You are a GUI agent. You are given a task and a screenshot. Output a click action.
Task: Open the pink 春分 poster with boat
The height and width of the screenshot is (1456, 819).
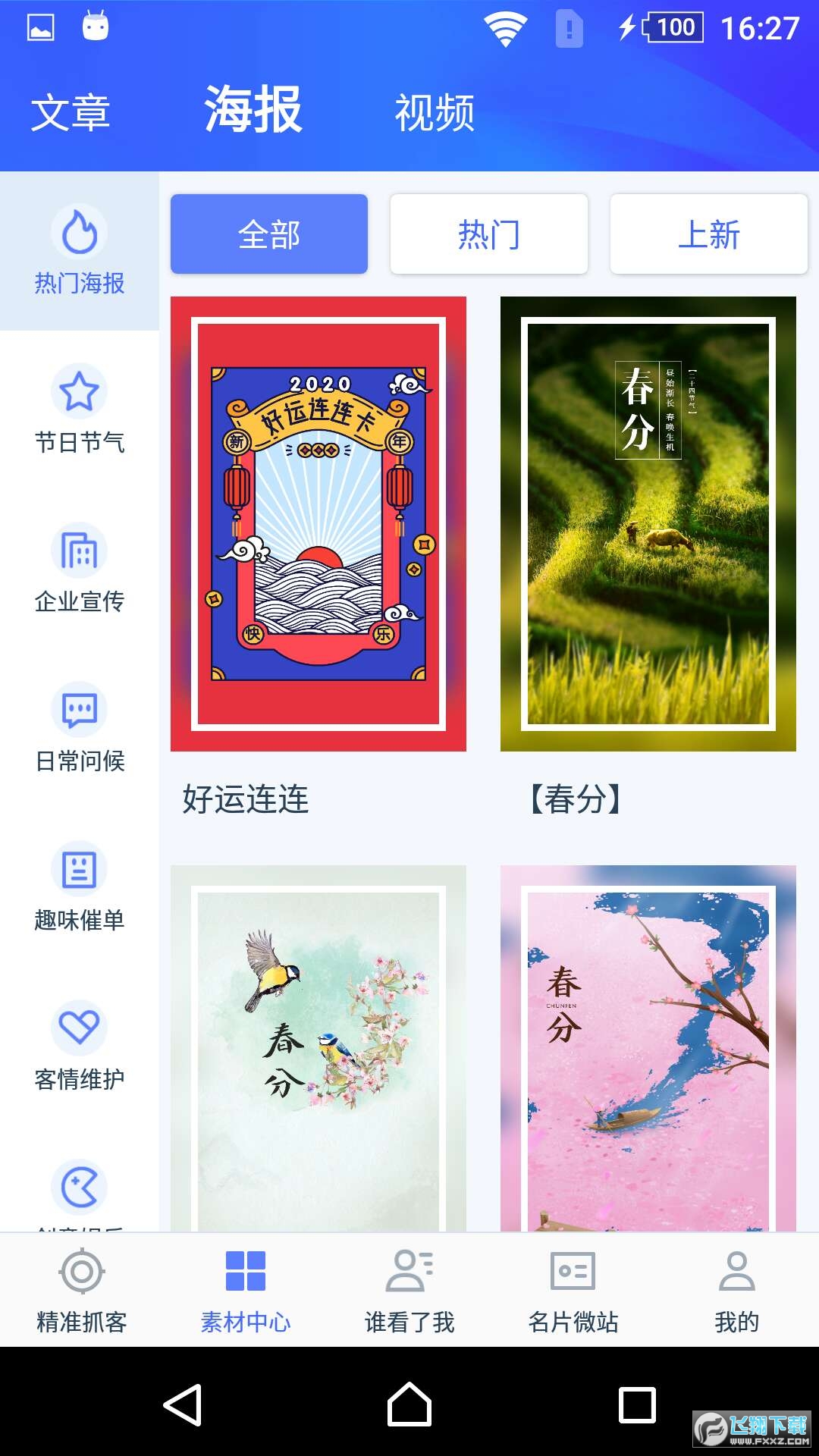coord(648,1048)
